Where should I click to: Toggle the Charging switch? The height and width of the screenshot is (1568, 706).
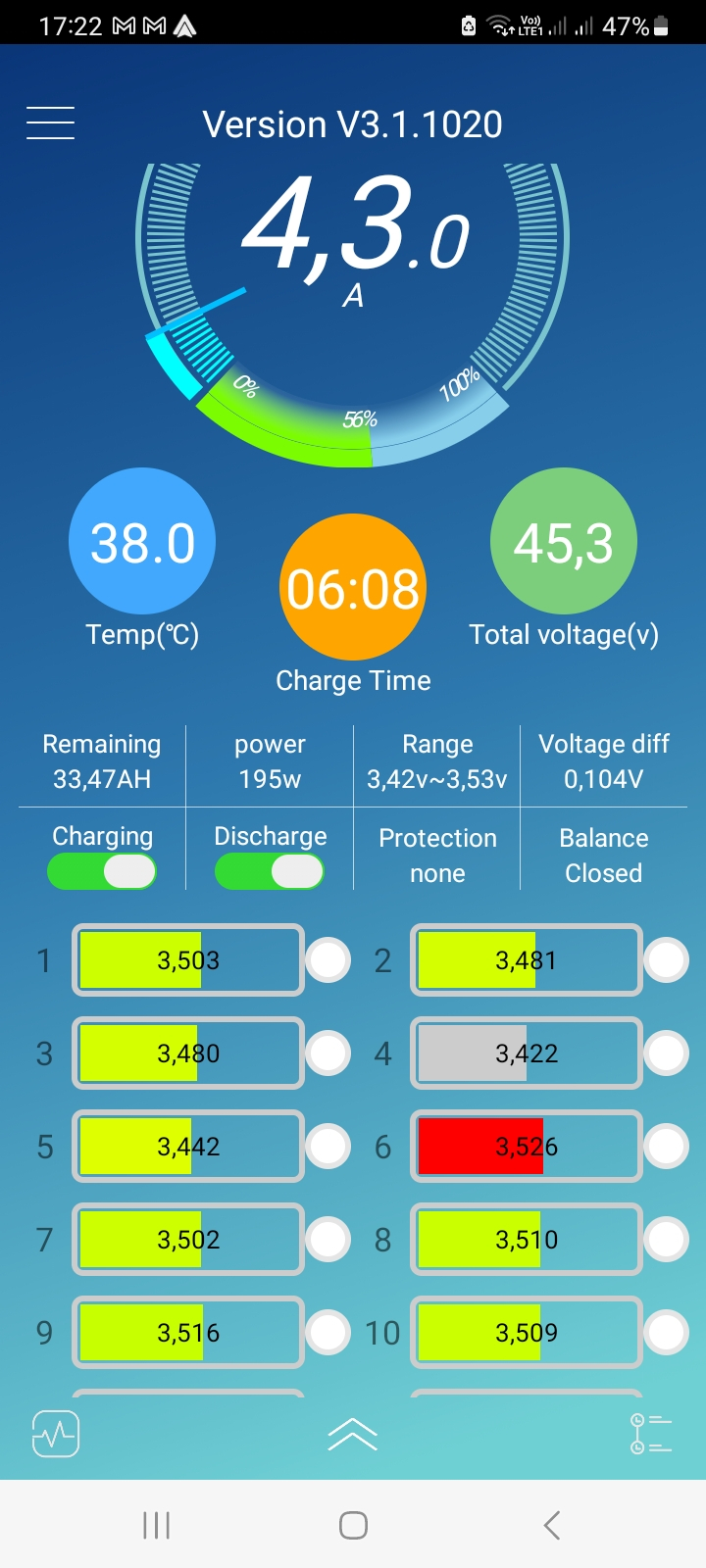[x=102, y=871]
